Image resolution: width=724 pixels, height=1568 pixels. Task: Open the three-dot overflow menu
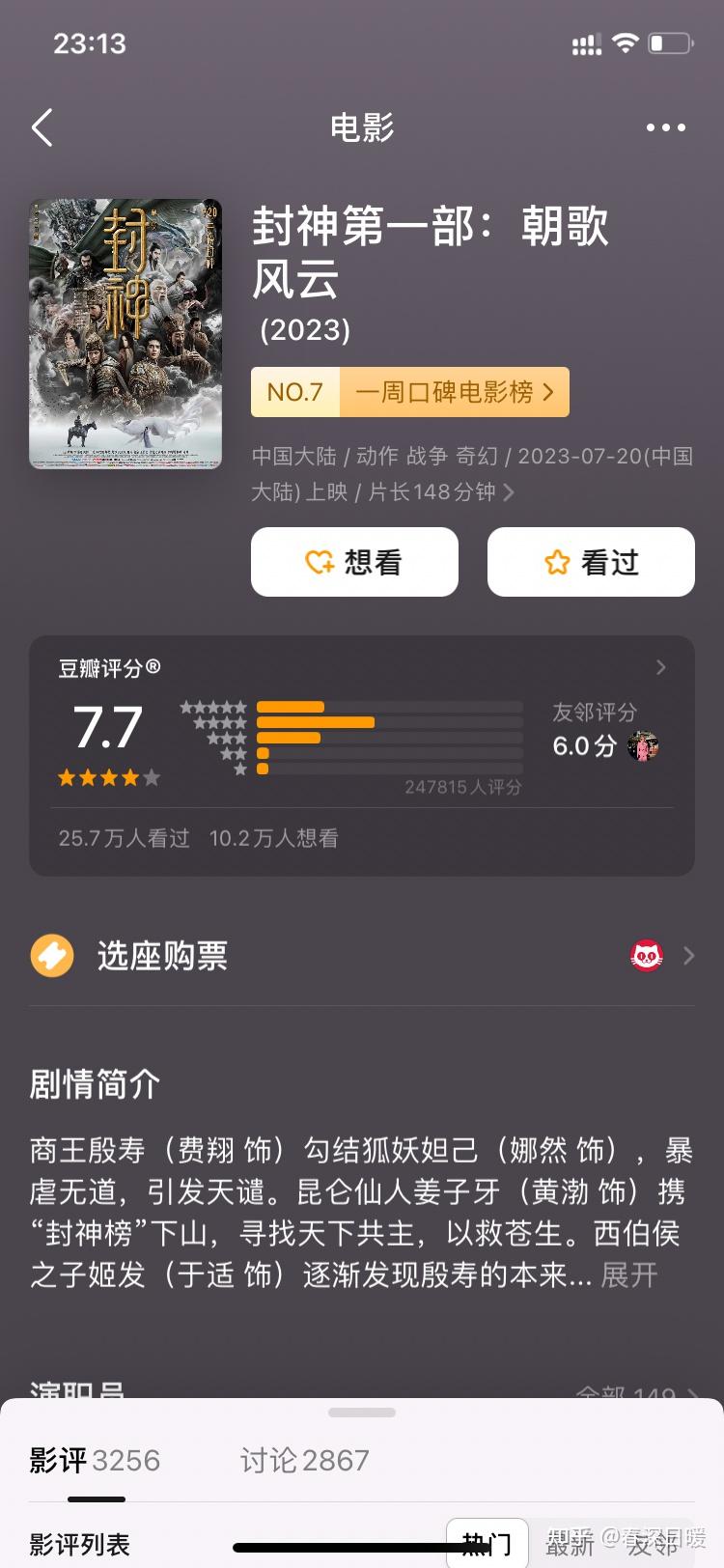click(x=665, y=127)
